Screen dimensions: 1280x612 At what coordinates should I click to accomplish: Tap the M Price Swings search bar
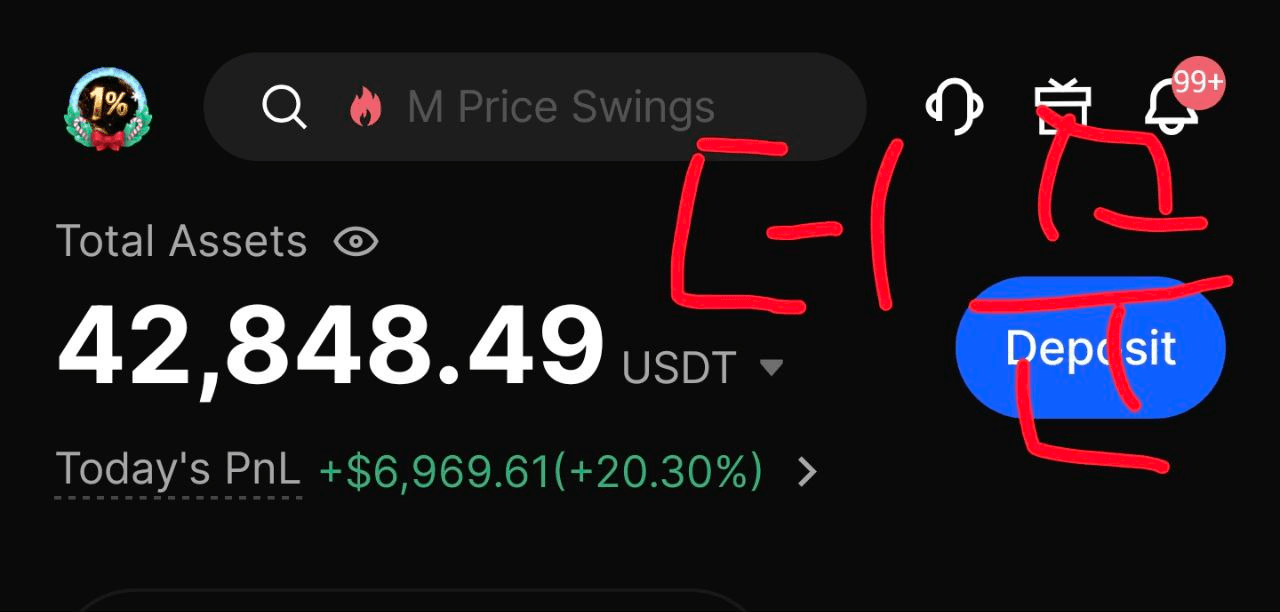535,107
